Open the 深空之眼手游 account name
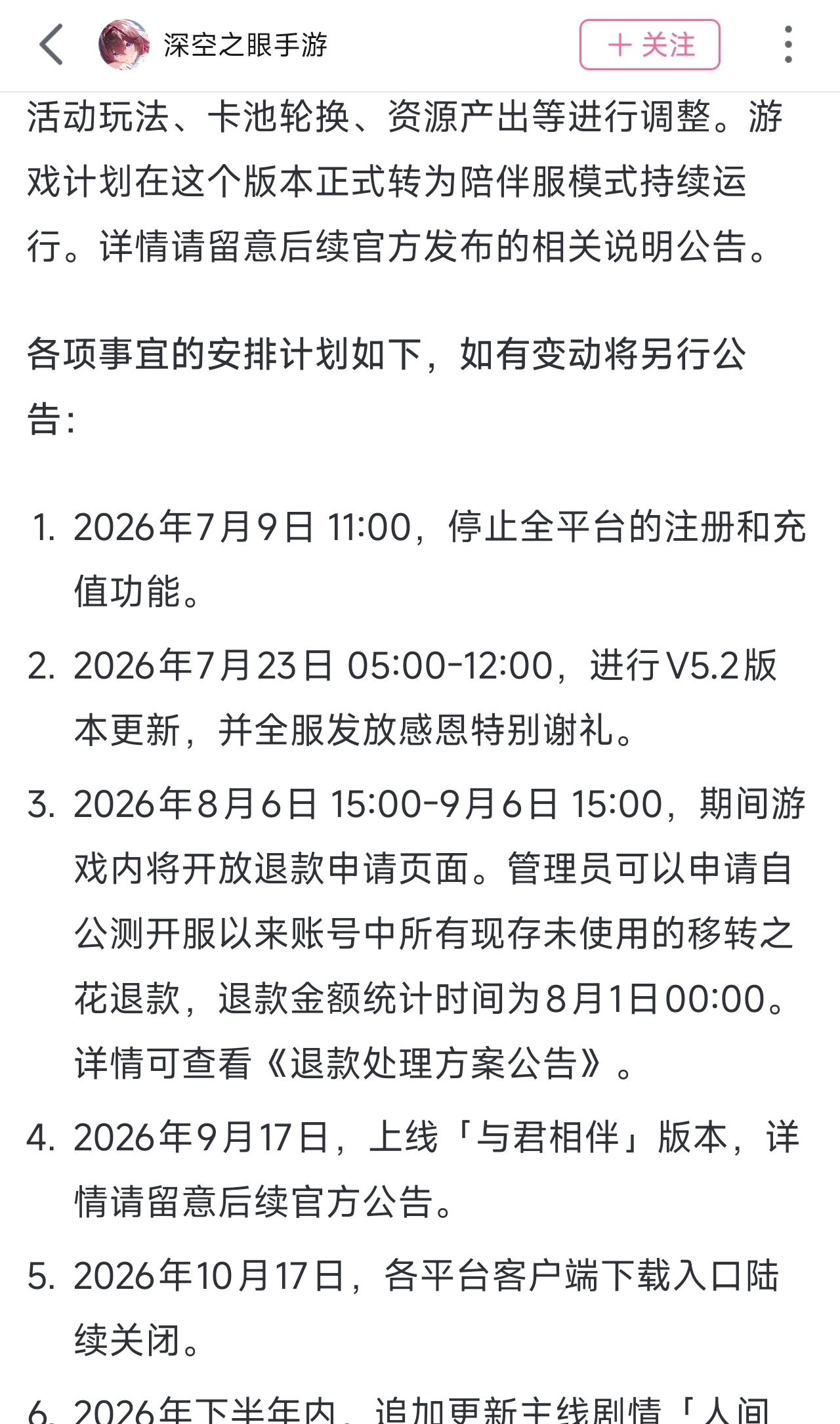The width and height of the screenshot is (840, 1424). click(x=245, y=45)
